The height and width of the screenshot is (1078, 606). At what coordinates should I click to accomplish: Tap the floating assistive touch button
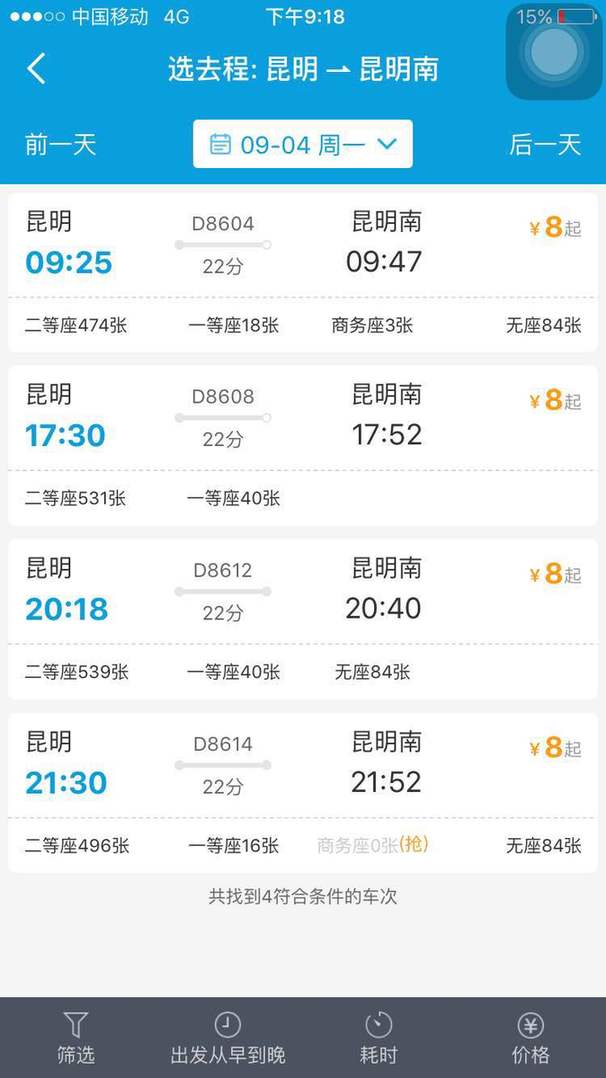click(554, 52)
